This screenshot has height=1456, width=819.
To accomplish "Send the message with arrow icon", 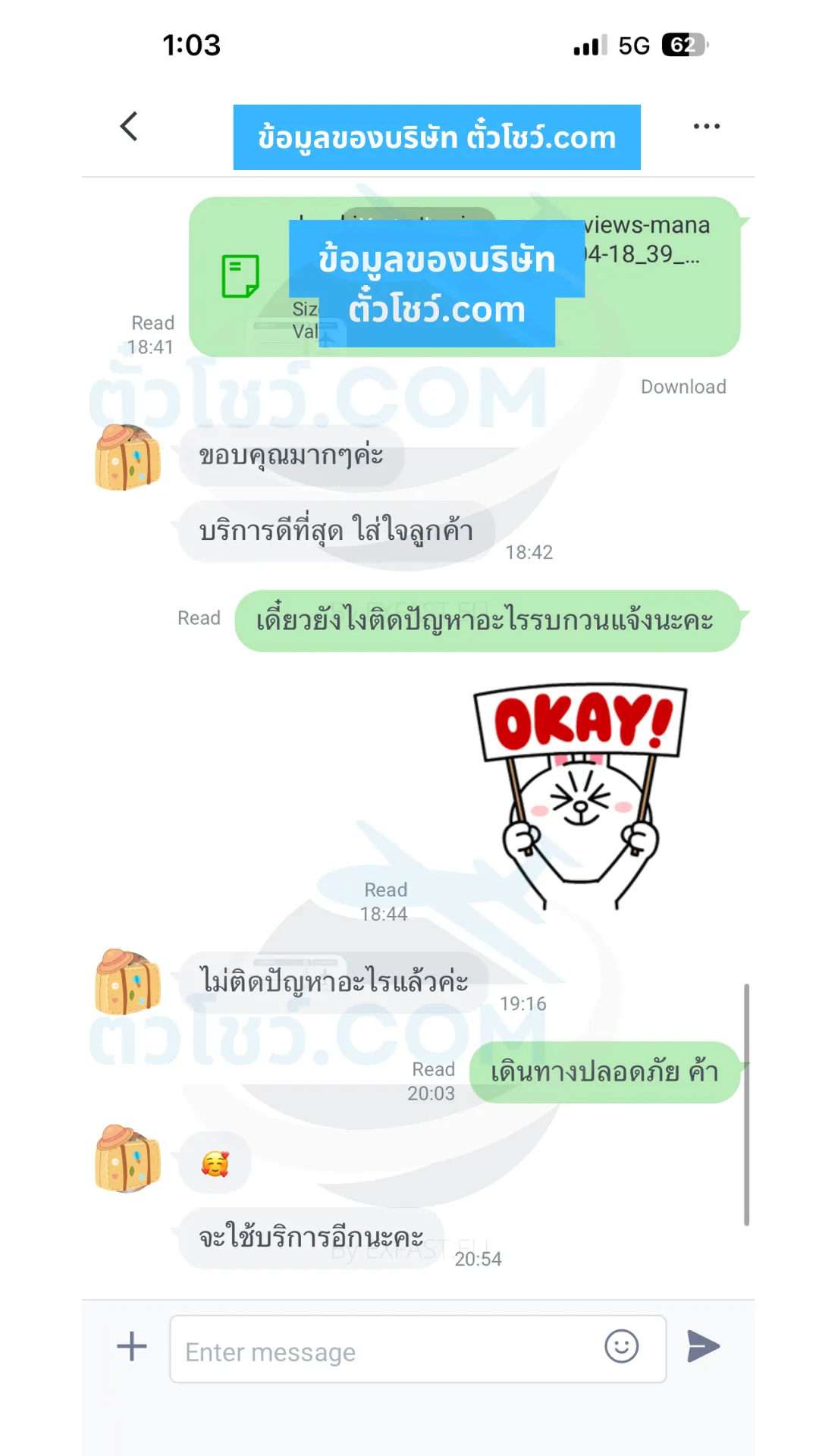I will tap(703, 1347).
